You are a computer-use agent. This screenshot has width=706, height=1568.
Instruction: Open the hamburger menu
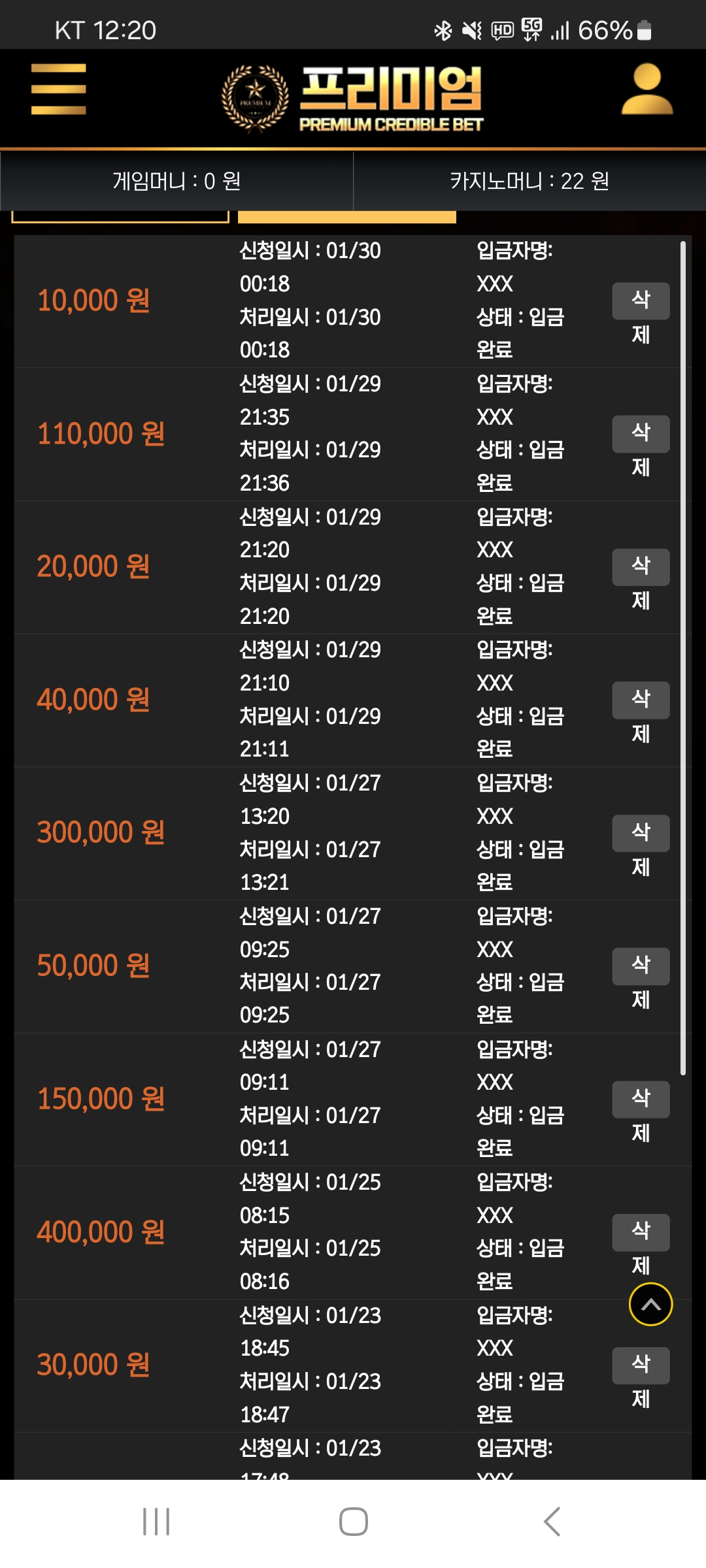tap(58, 89)
